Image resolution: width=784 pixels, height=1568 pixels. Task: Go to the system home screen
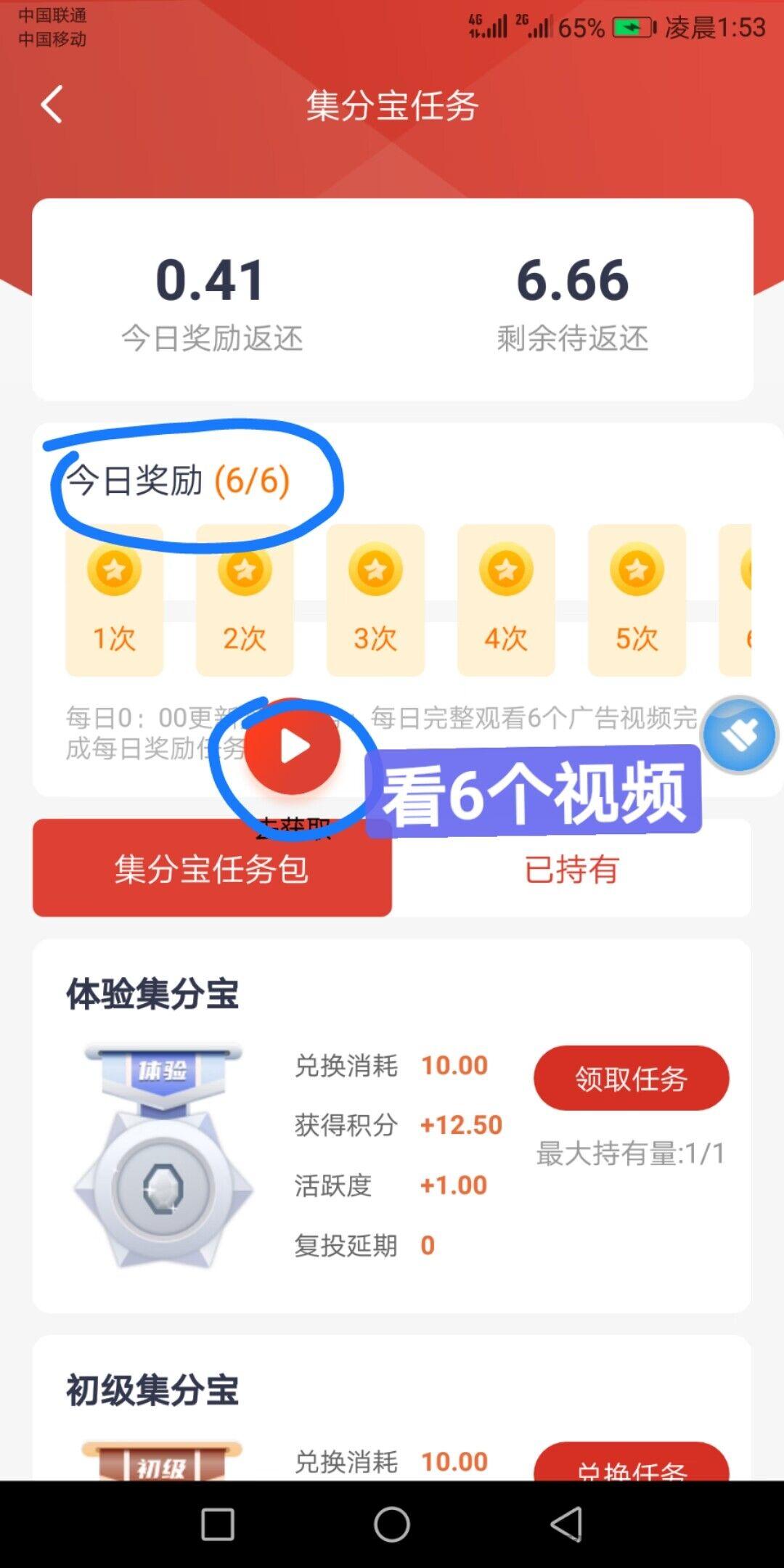tap(392, 1524)
